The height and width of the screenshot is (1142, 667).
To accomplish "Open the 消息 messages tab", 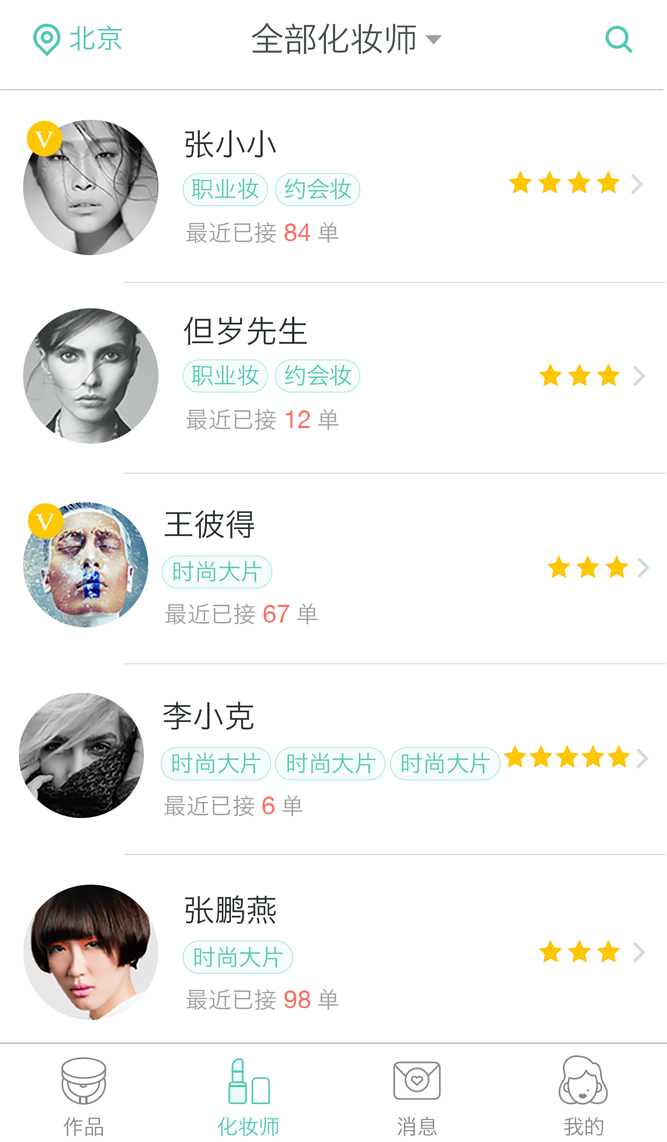I will [x=417, y=1095].
